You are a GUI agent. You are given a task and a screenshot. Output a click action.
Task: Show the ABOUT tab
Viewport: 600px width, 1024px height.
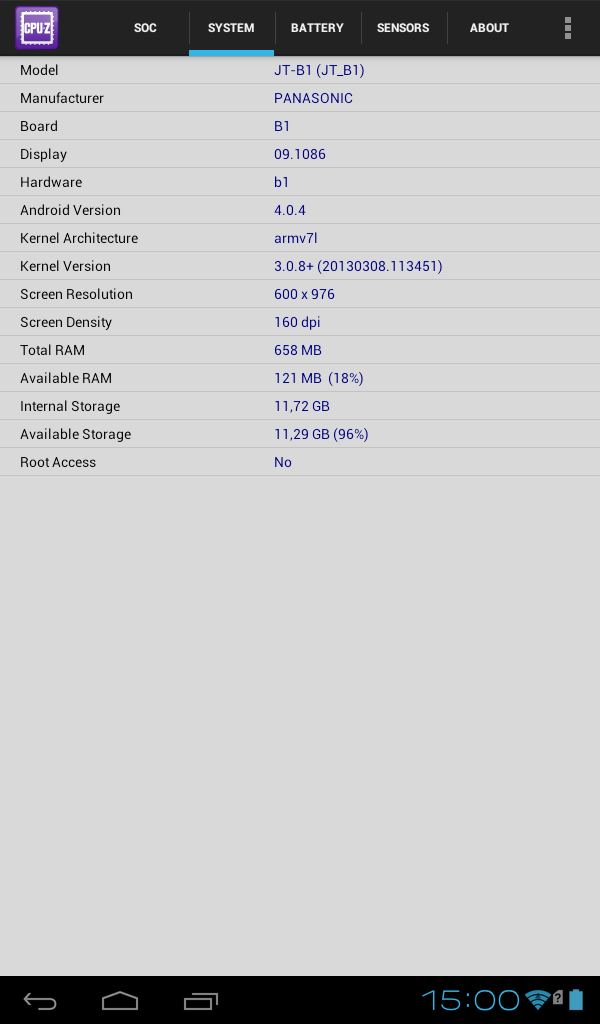489,28
